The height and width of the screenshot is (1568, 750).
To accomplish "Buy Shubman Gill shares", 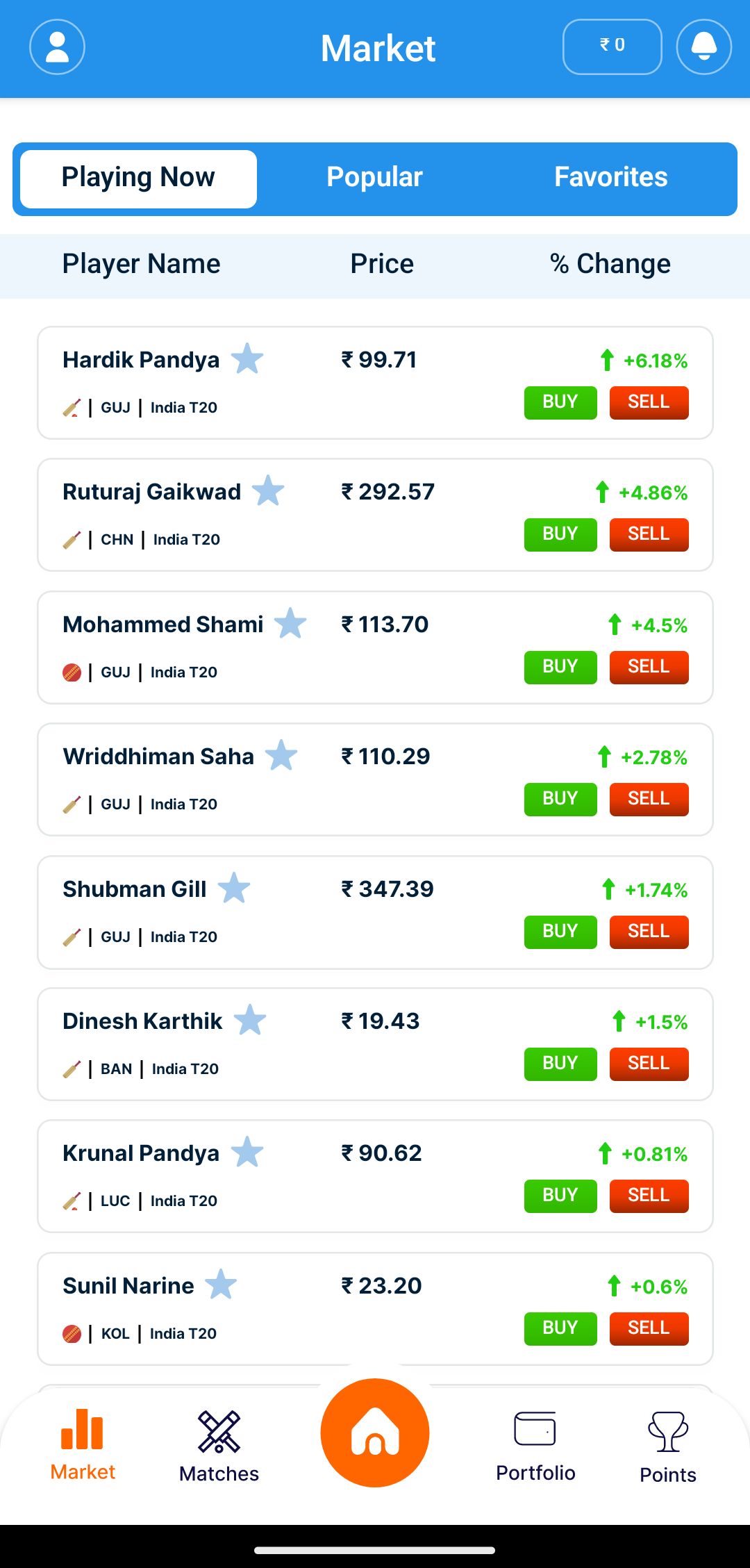I will click(x=560, y=932).
